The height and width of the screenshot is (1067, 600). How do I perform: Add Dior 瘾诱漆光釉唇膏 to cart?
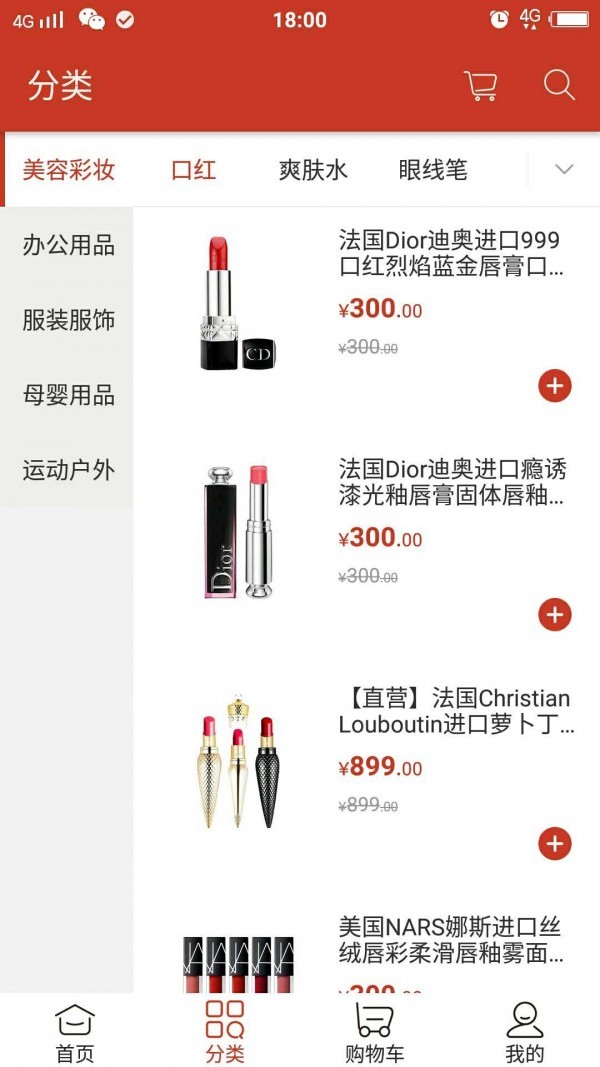coord(555,614)
